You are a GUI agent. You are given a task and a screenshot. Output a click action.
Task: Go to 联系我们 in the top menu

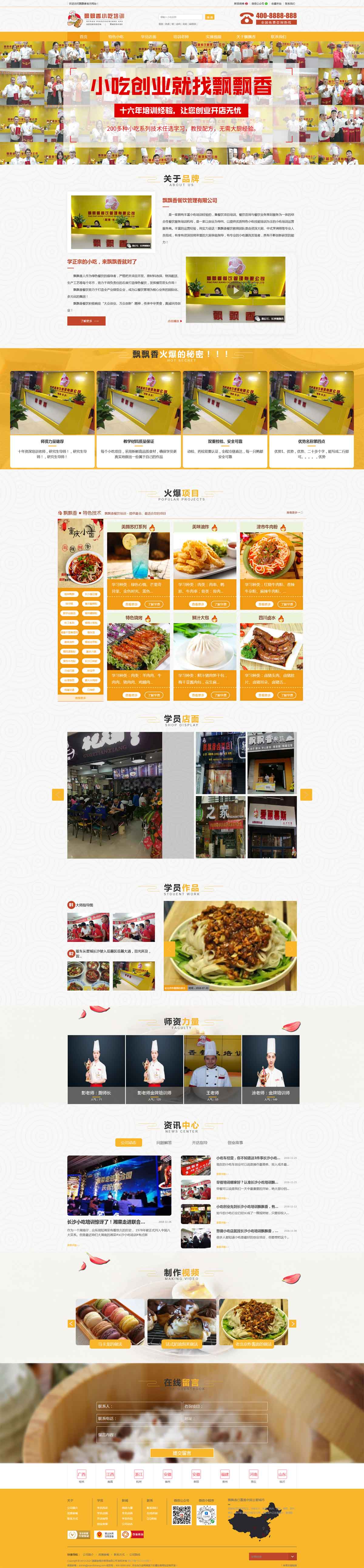click(x=278, y=36)
